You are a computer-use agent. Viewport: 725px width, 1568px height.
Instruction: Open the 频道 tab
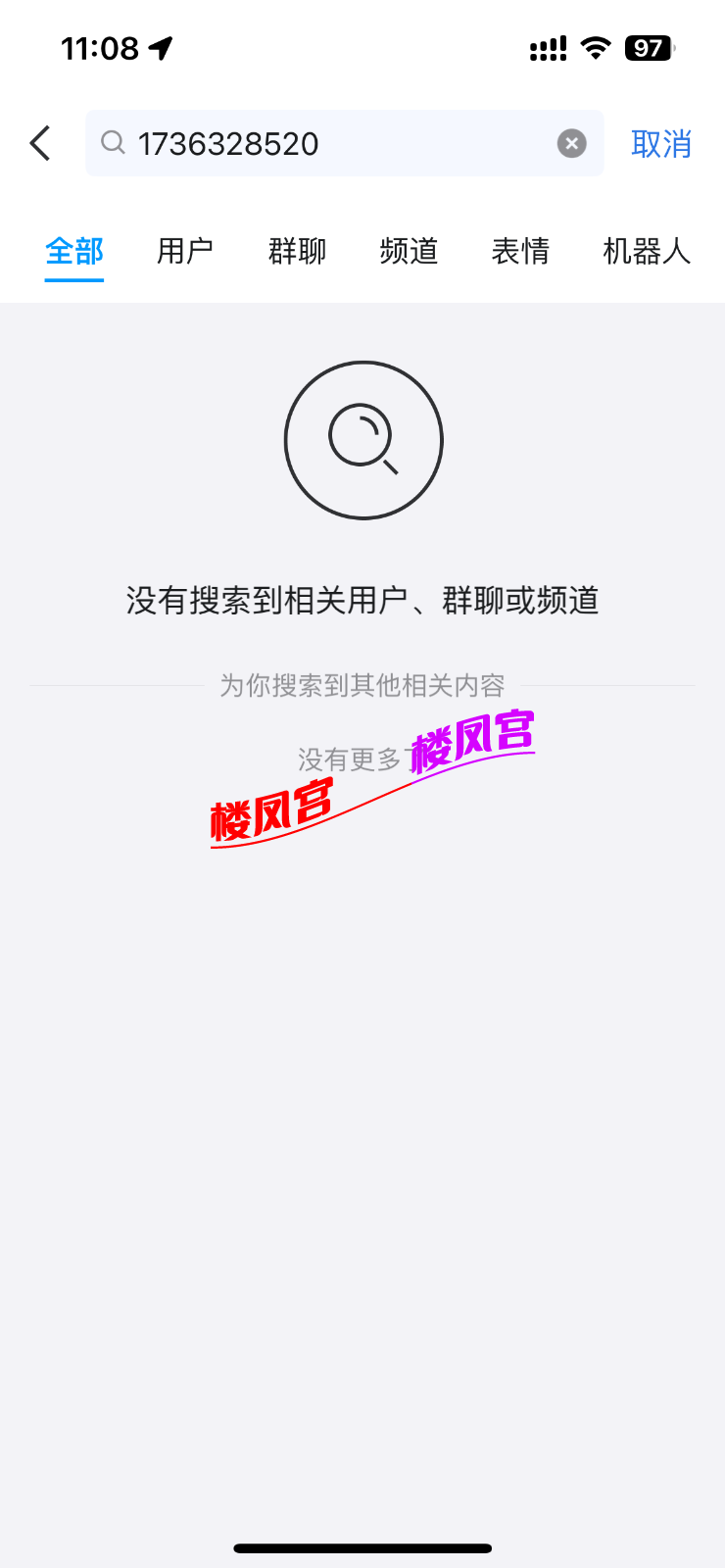(409, 252)
